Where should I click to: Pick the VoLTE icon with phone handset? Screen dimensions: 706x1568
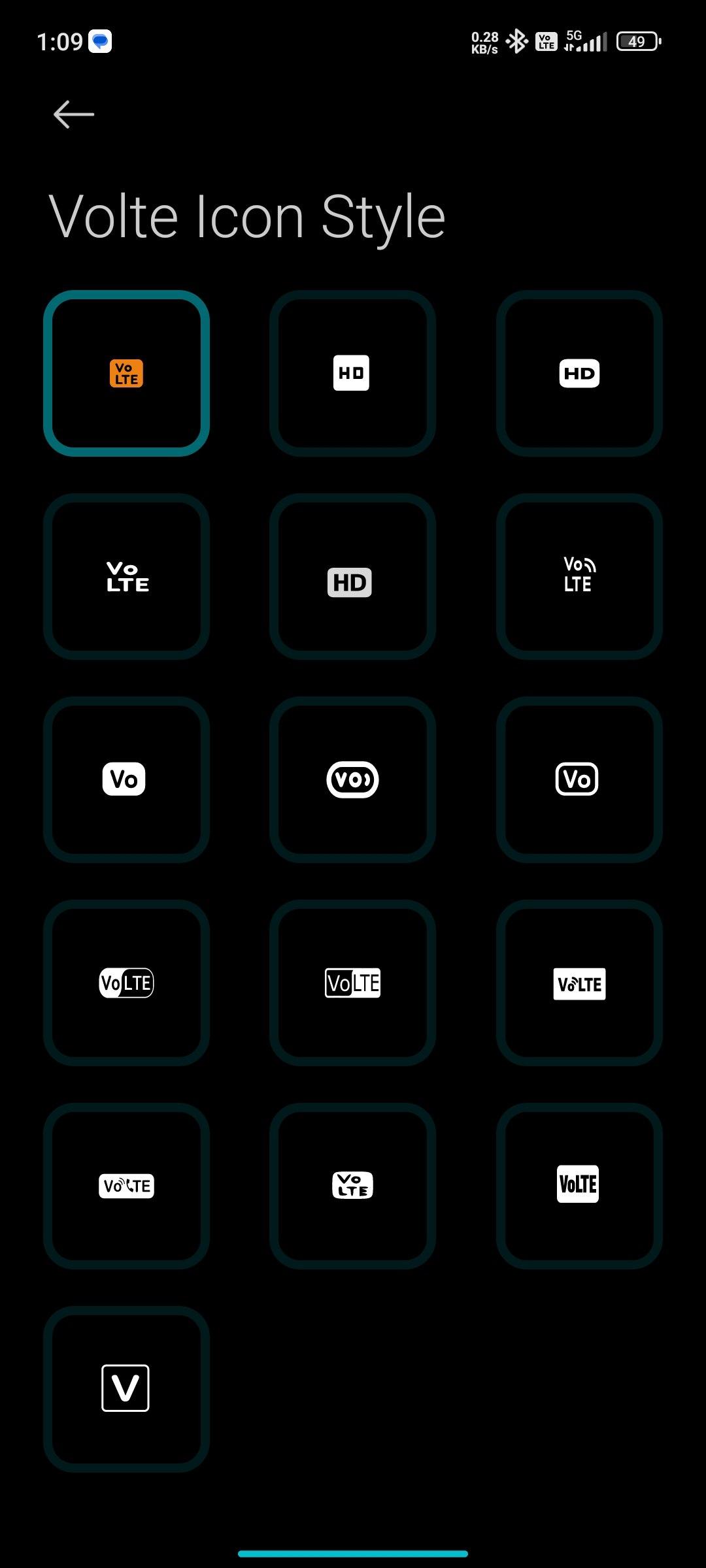(126, 1186)
